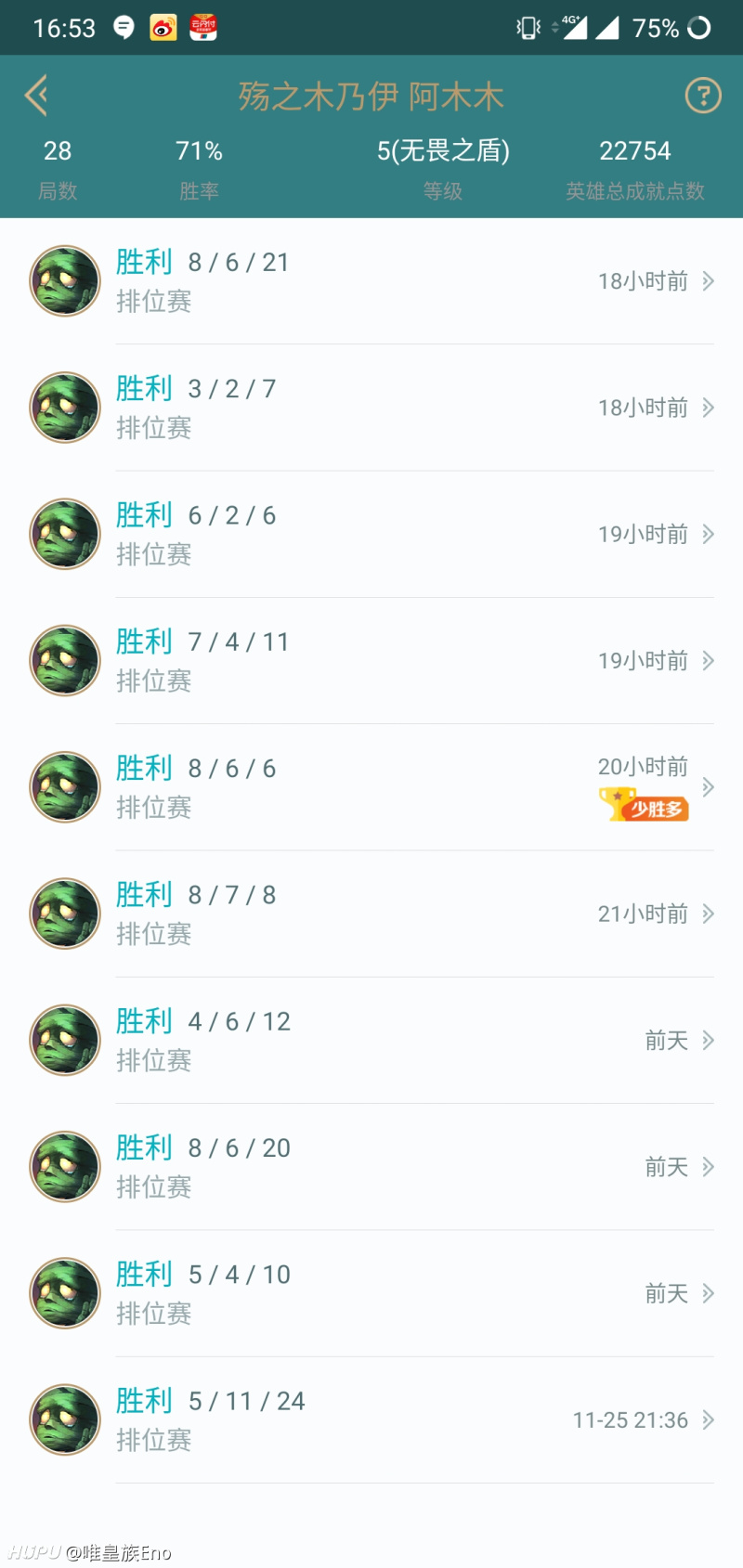The height and width of the screenshot is (1568, 743).
Task: Open the 4 / 6 / 12 match record
Action: [371, 1041]
